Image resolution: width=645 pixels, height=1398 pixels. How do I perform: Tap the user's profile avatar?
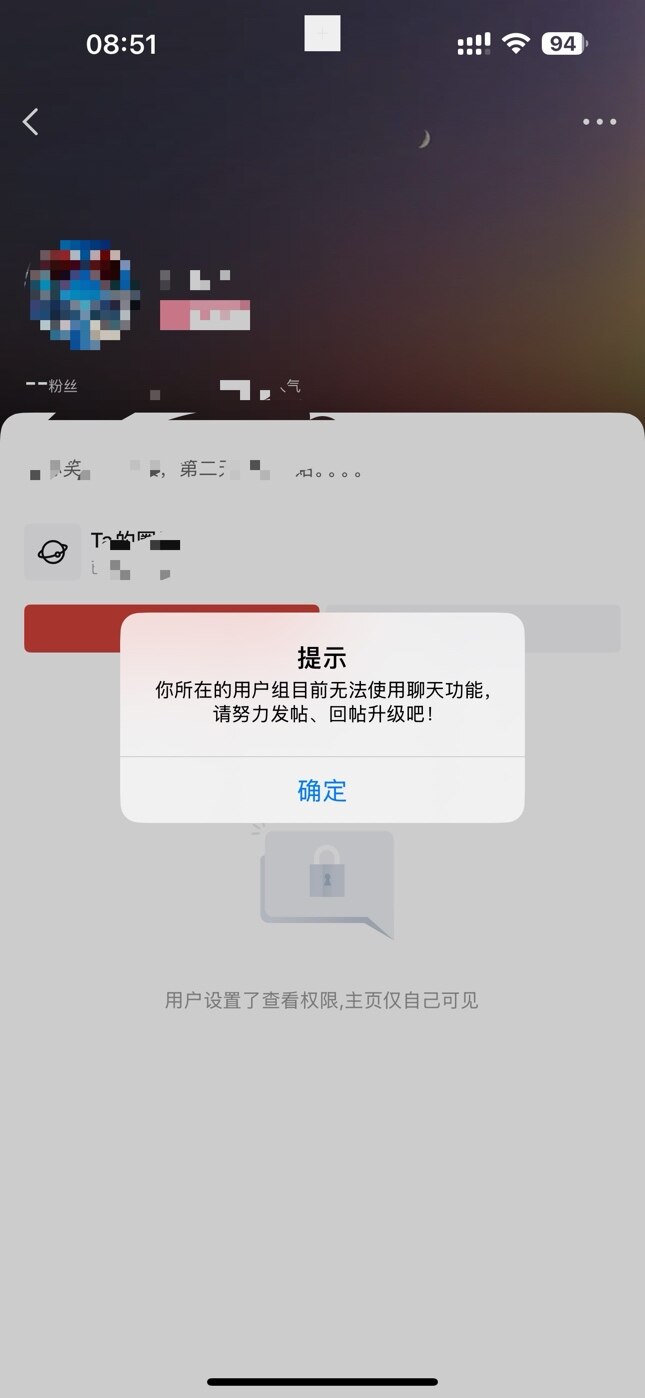point(81,295)
